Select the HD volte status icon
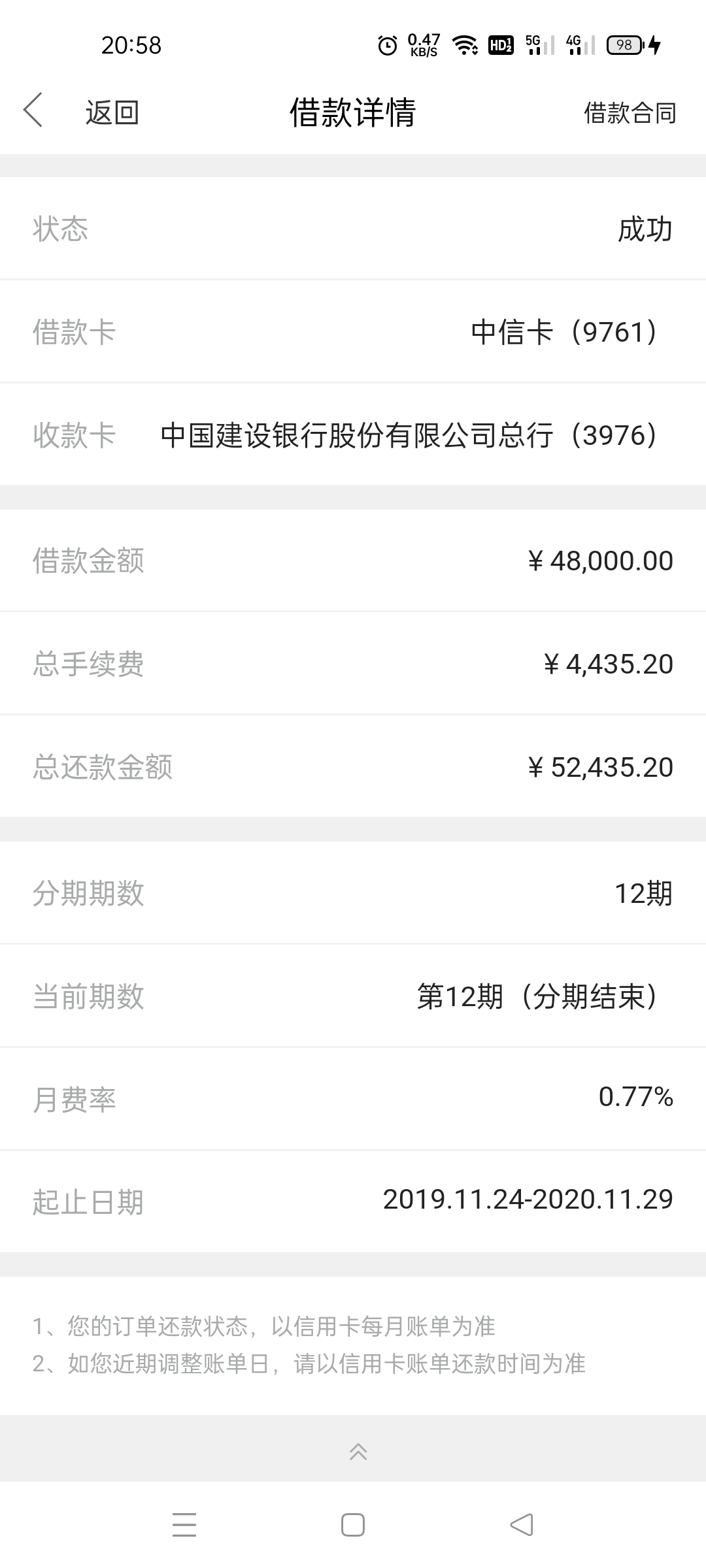Viewport: 706px width, 1568px height. pos(500,44)
